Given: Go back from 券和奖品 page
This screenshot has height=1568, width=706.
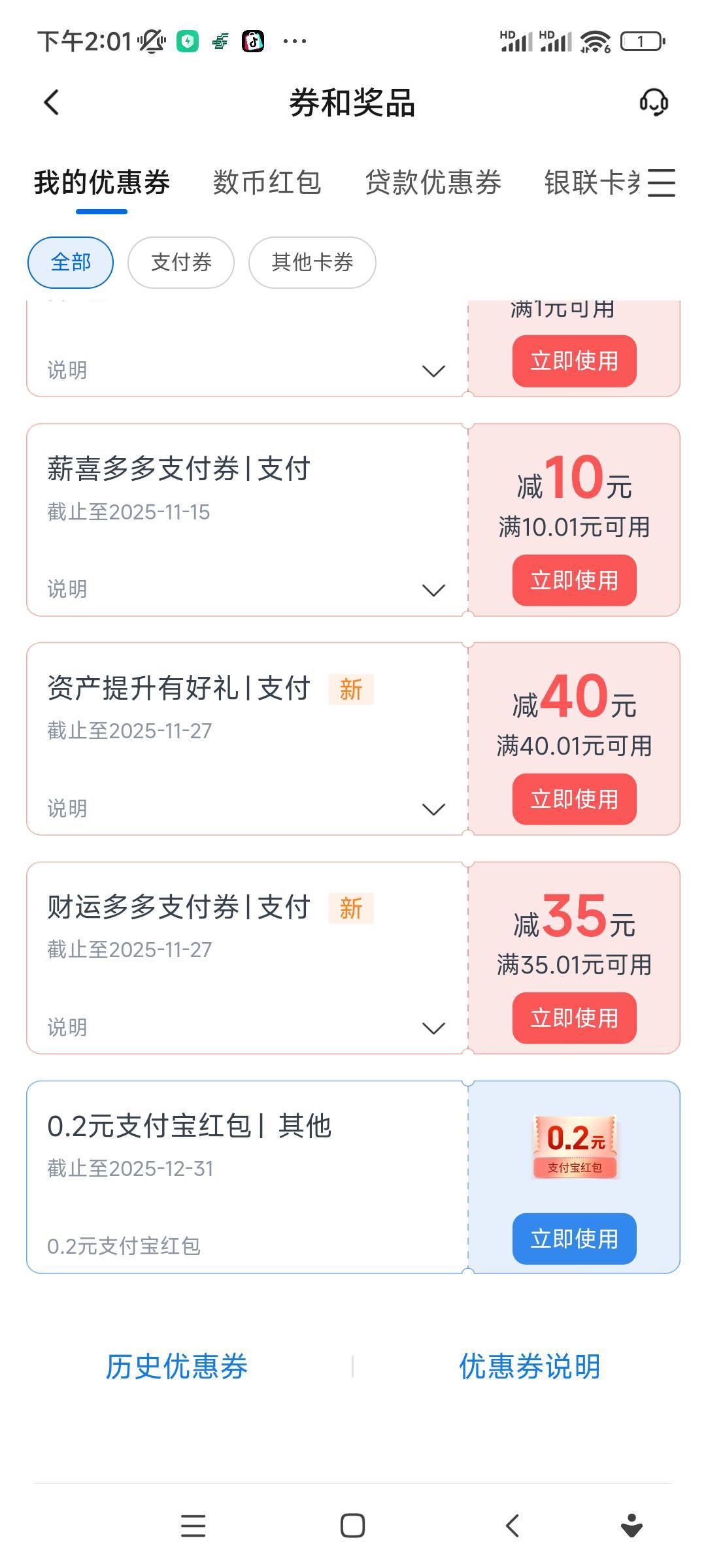Looking at the screenshot, I should tap(52, 103).
